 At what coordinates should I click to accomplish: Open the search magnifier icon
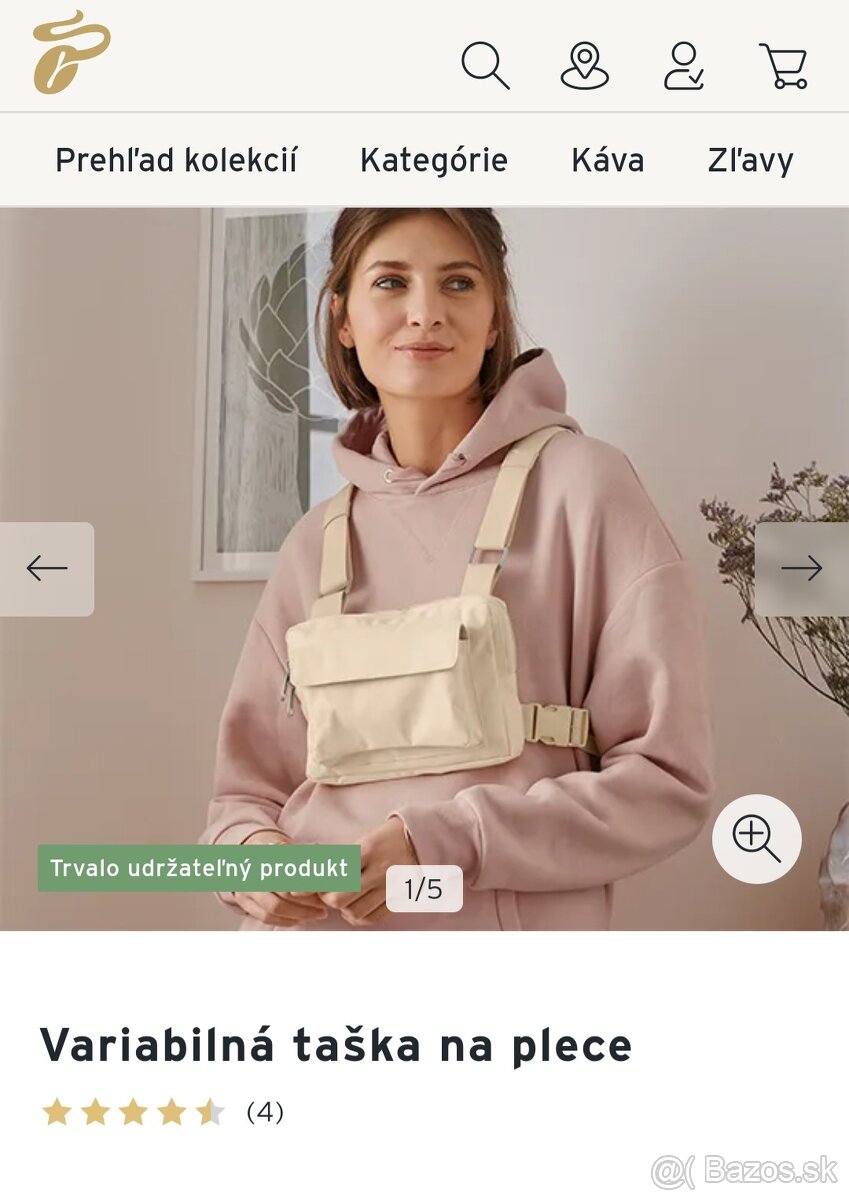click(485, 66)
